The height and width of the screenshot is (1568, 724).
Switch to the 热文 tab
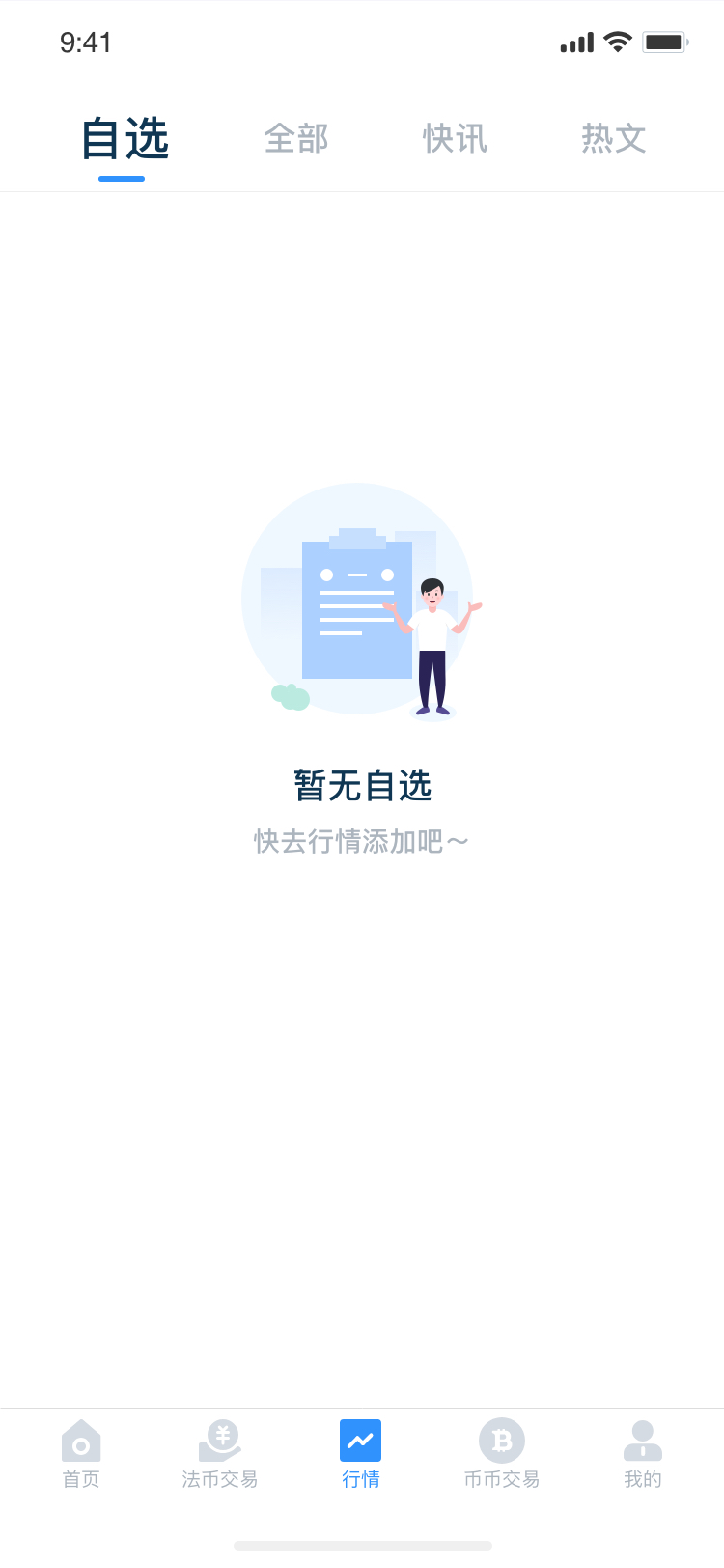[613, 139]
